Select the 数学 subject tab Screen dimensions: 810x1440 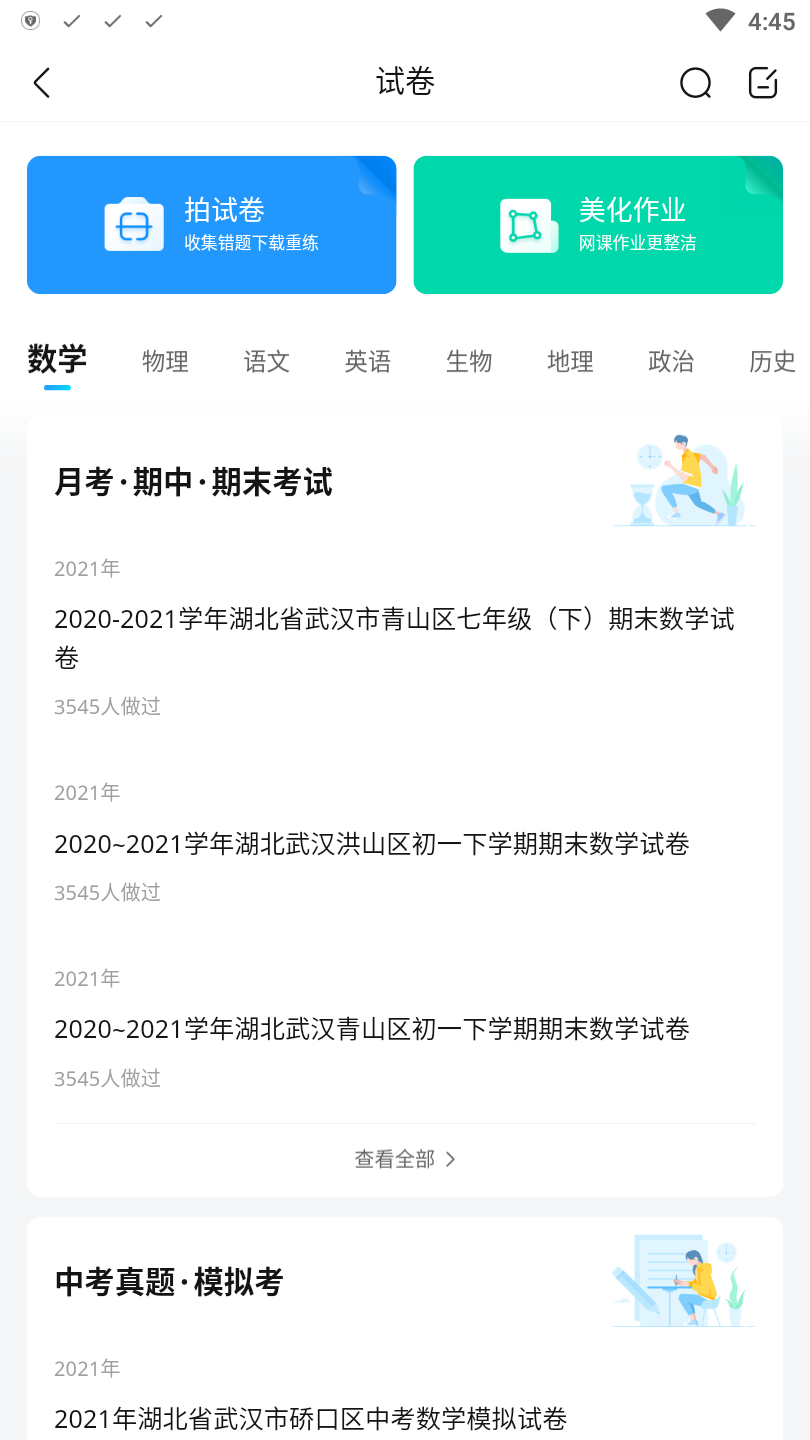(57, 360)
